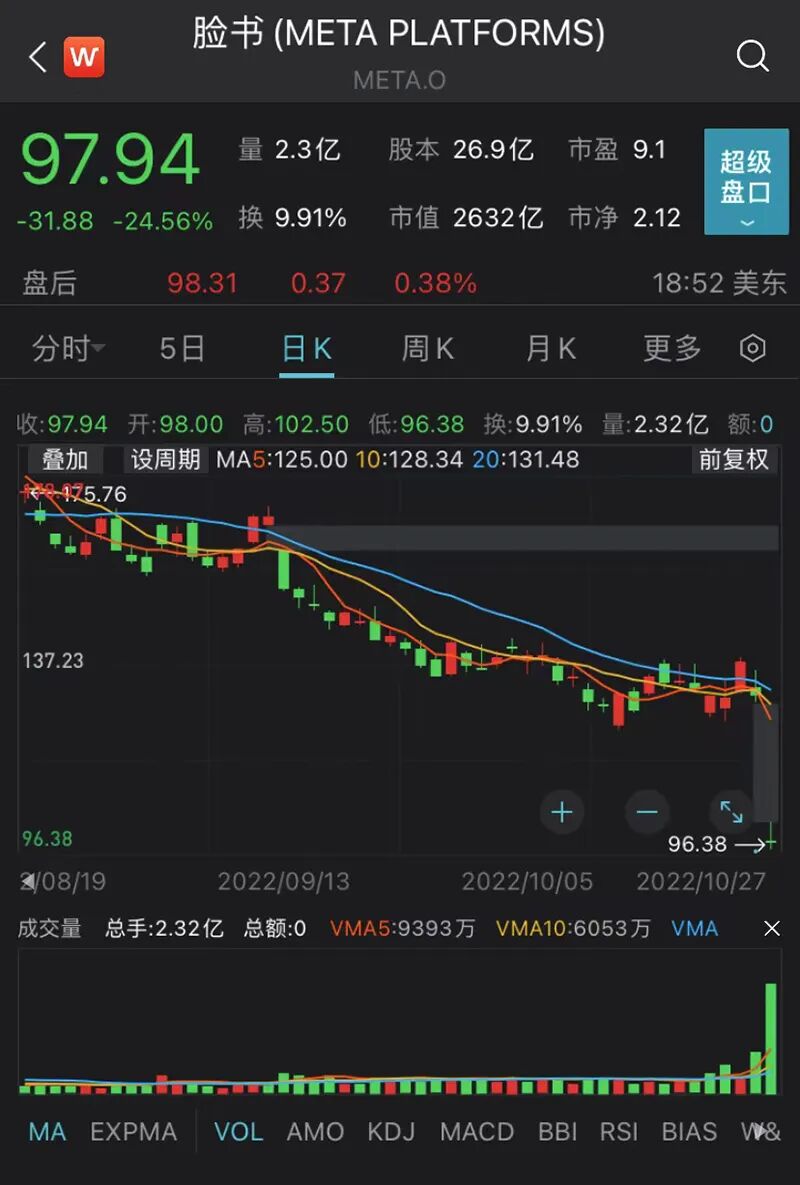Go back using the top-left arrow
800x1185 pixels.
[38, 57]
